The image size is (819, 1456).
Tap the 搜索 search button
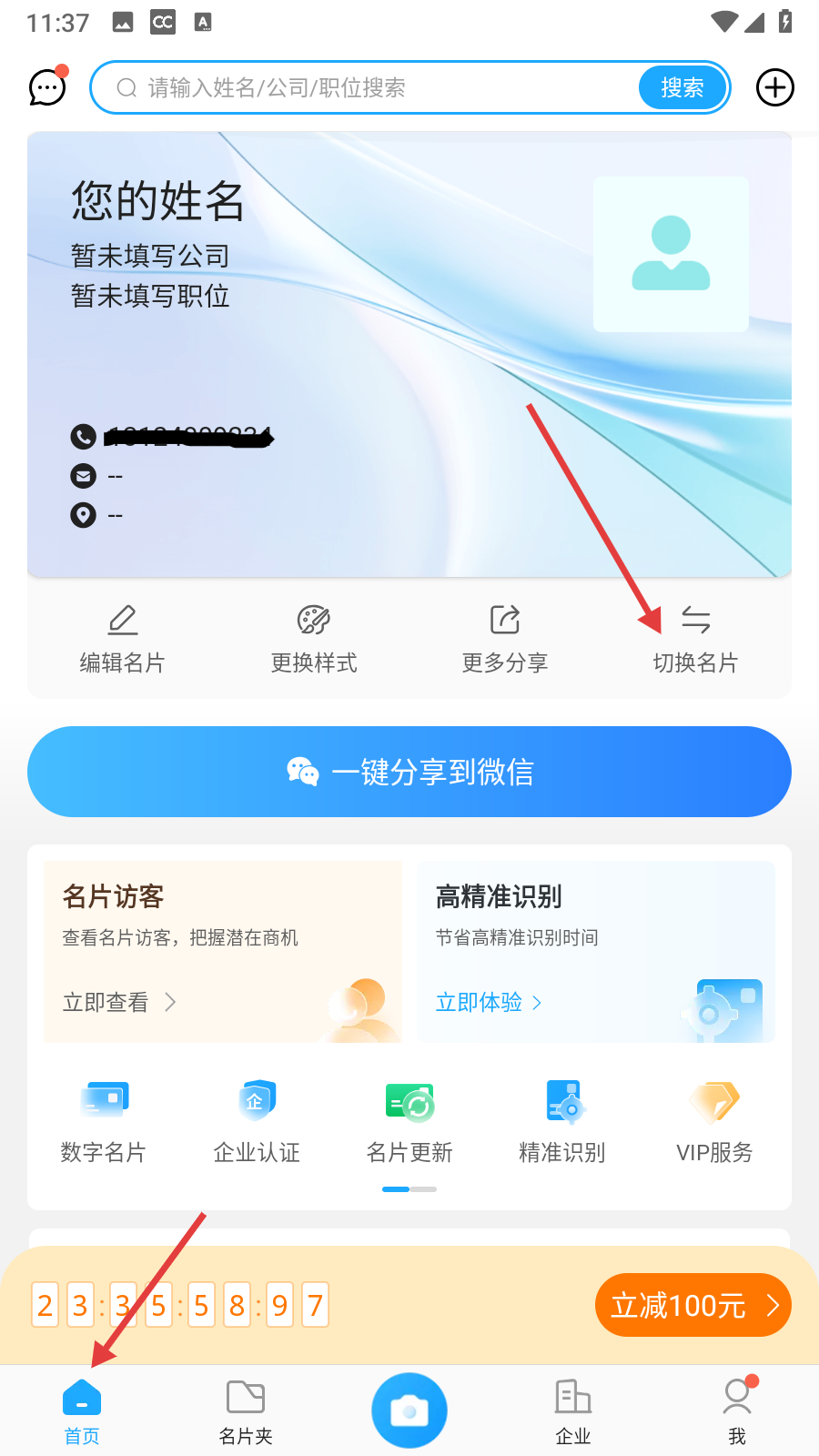coord(682,87)
